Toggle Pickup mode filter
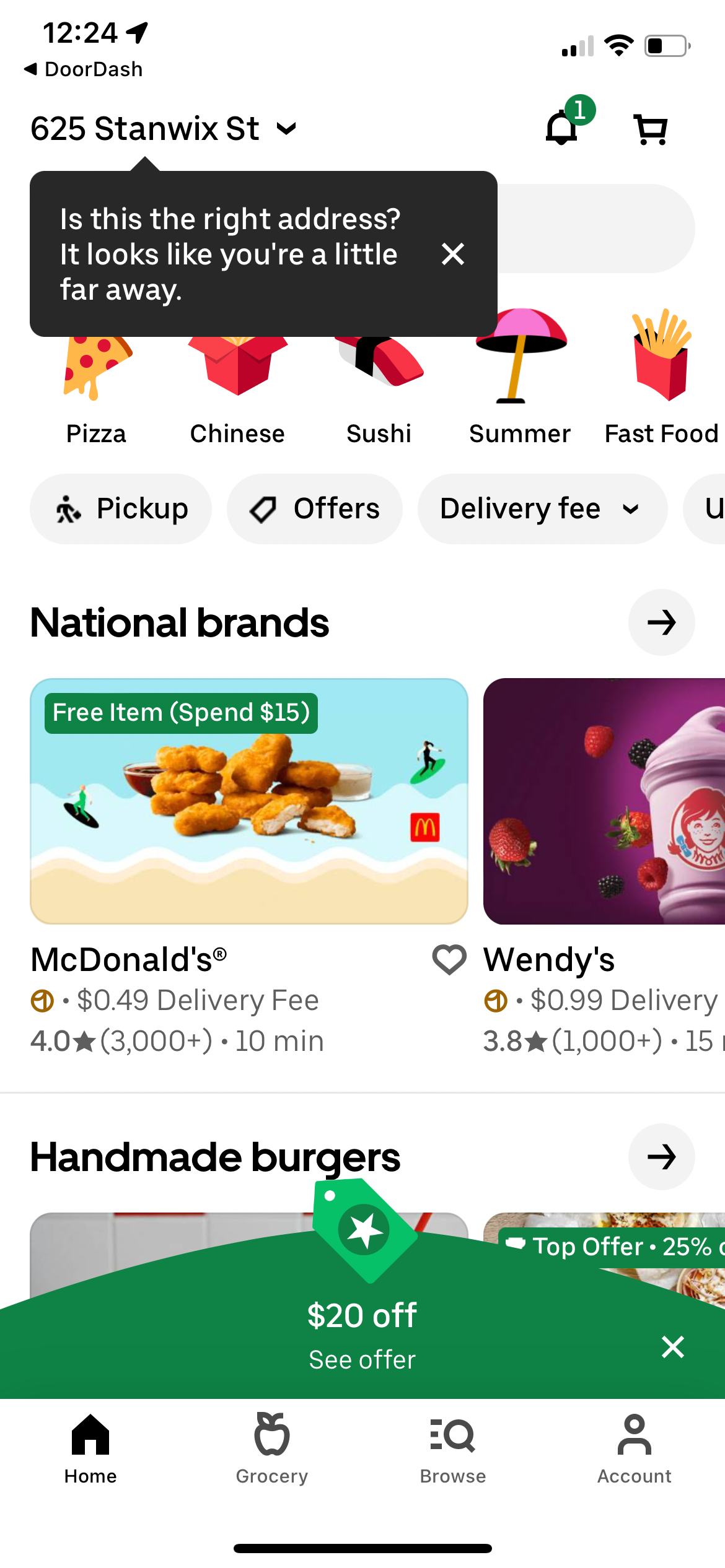725x1568 pixels. 121,508
